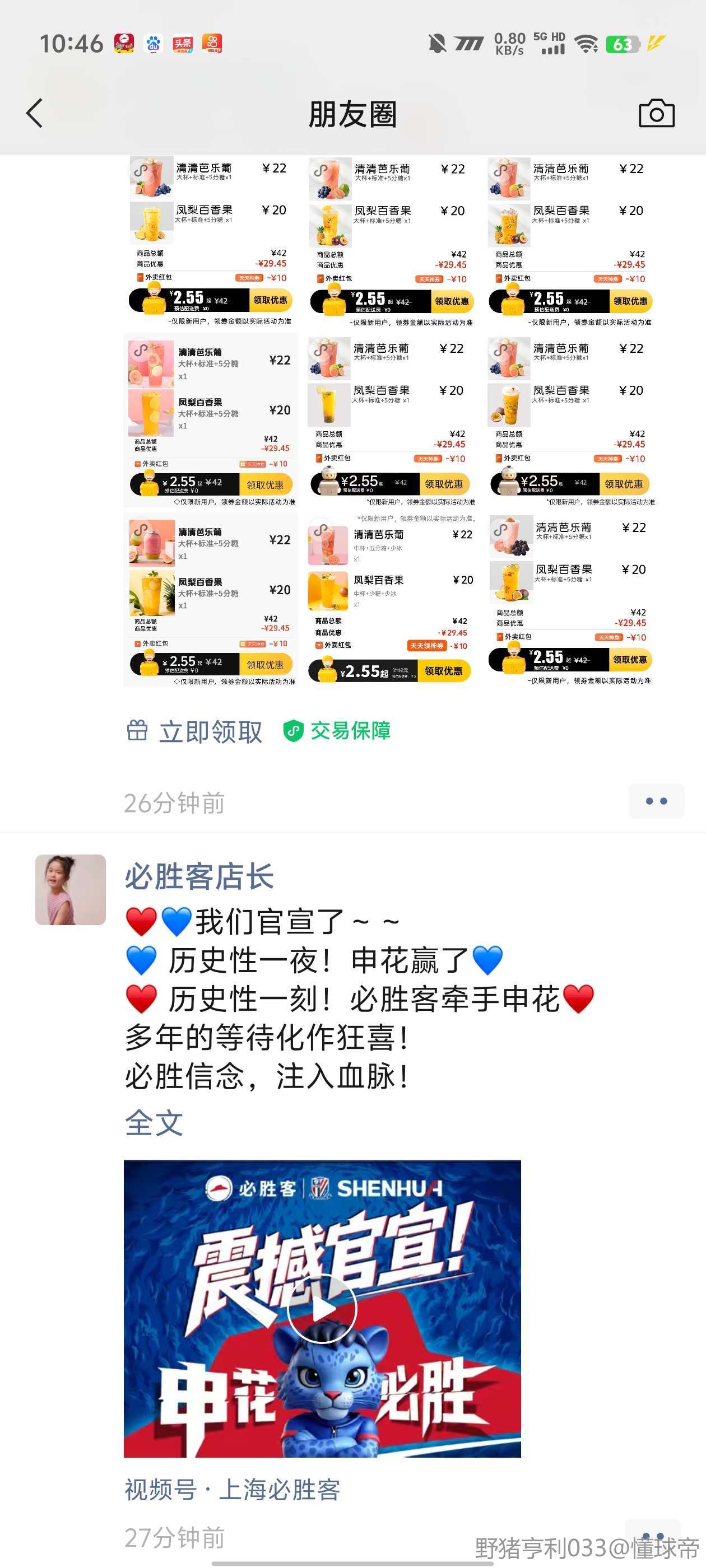
Task: Open the first coupon image in the grid
Action: [x=210, y=240]
